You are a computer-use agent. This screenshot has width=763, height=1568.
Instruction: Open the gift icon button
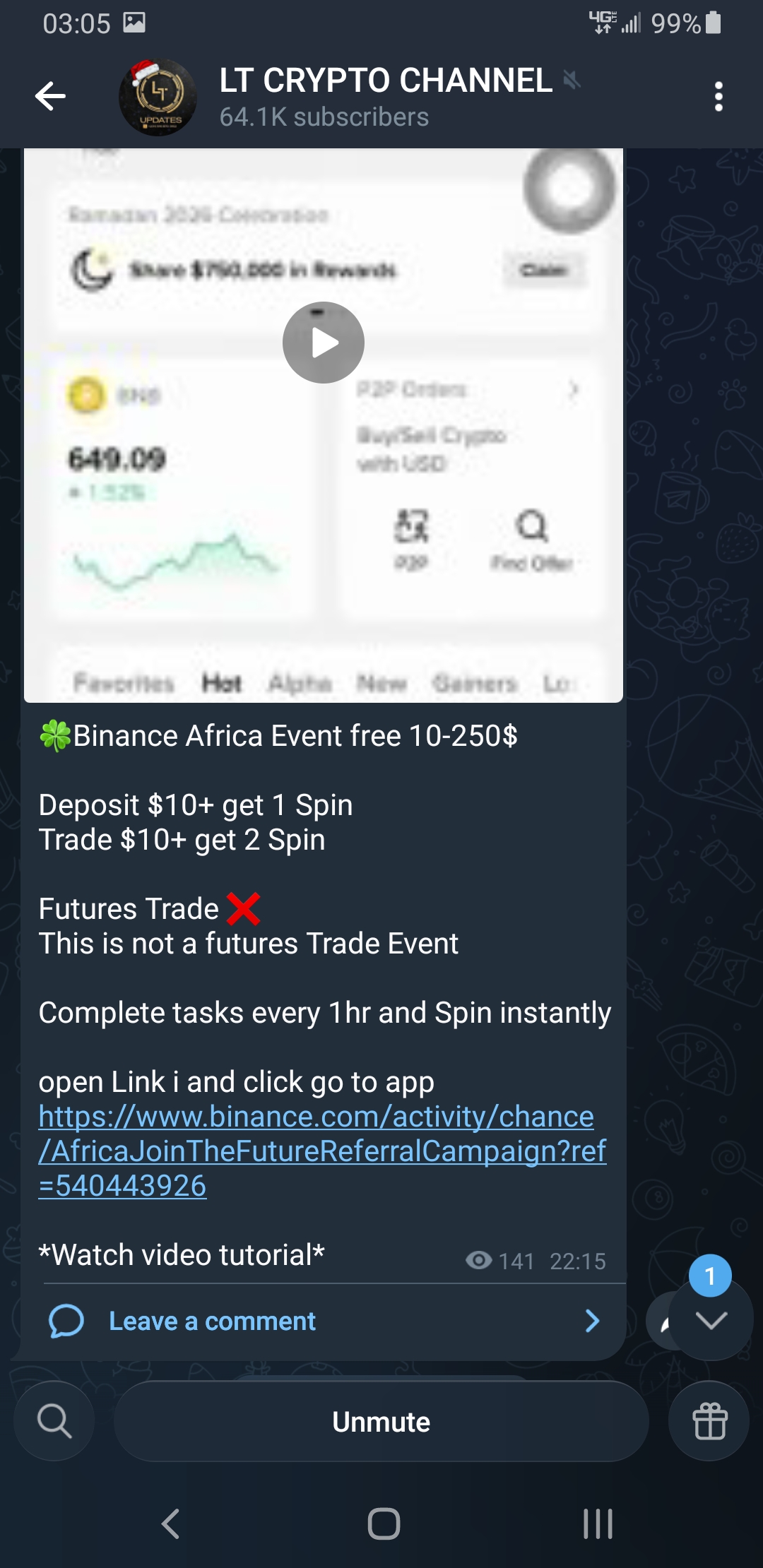click(709, 1421)
